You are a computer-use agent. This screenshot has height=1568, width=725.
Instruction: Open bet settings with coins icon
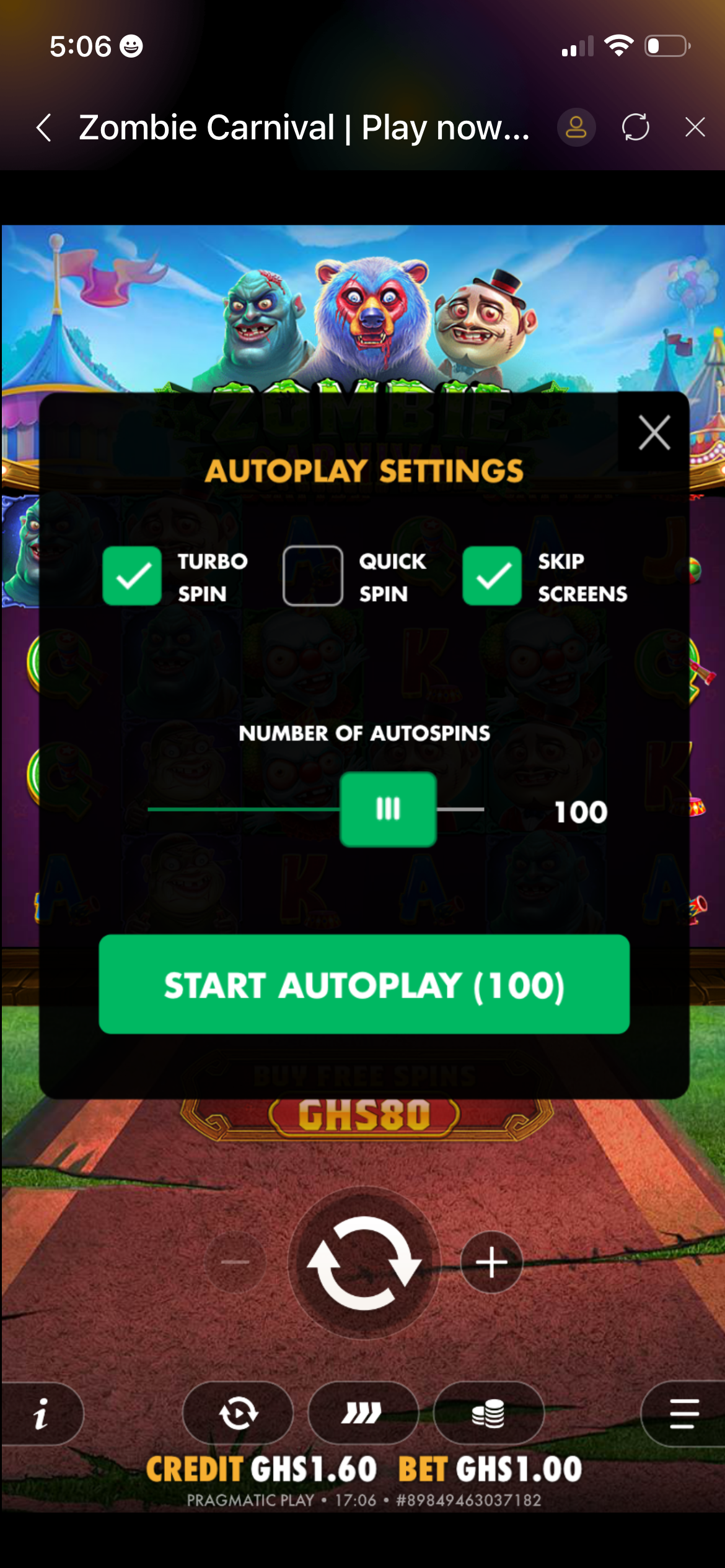pos(489,1414)
